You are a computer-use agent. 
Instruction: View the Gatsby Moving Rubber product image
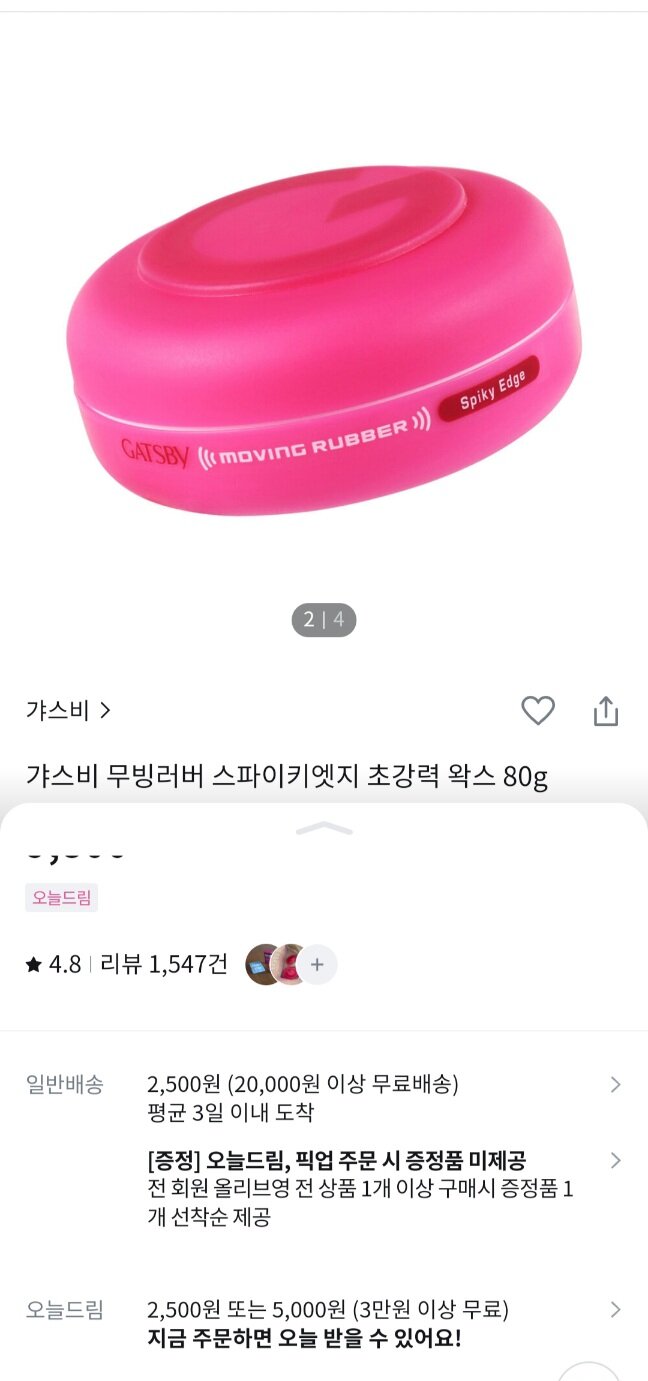click(324, 340)
